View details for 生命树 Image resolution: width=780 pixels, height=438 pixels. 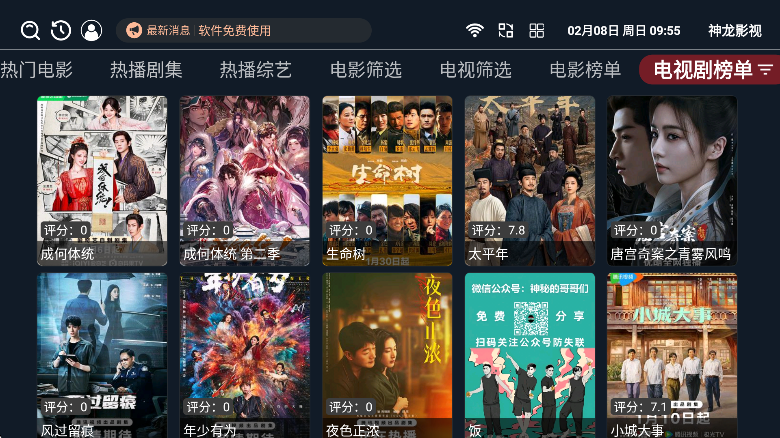point(387,180)
